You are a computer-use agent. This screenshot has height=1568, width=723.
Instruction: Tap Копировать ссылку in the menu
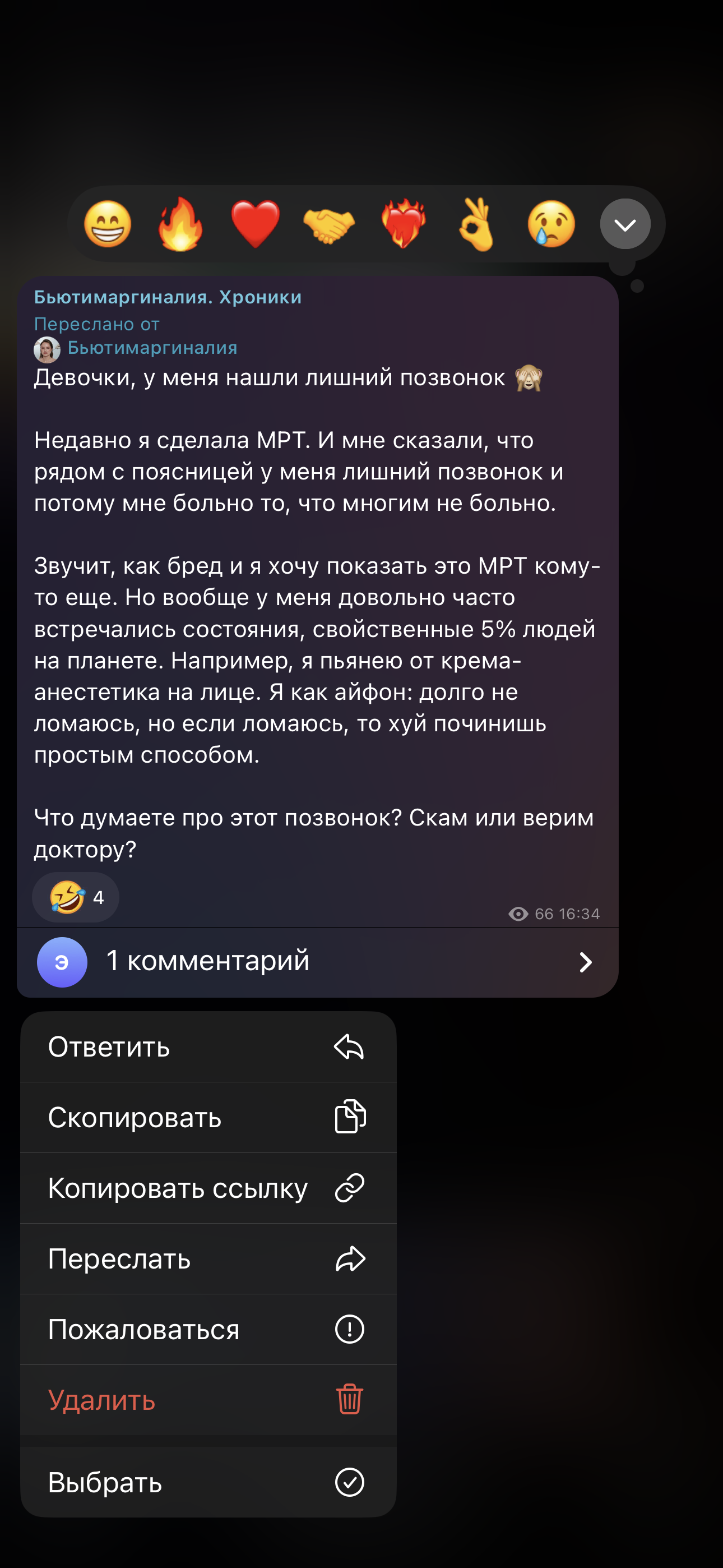[x=208, y=1188]
